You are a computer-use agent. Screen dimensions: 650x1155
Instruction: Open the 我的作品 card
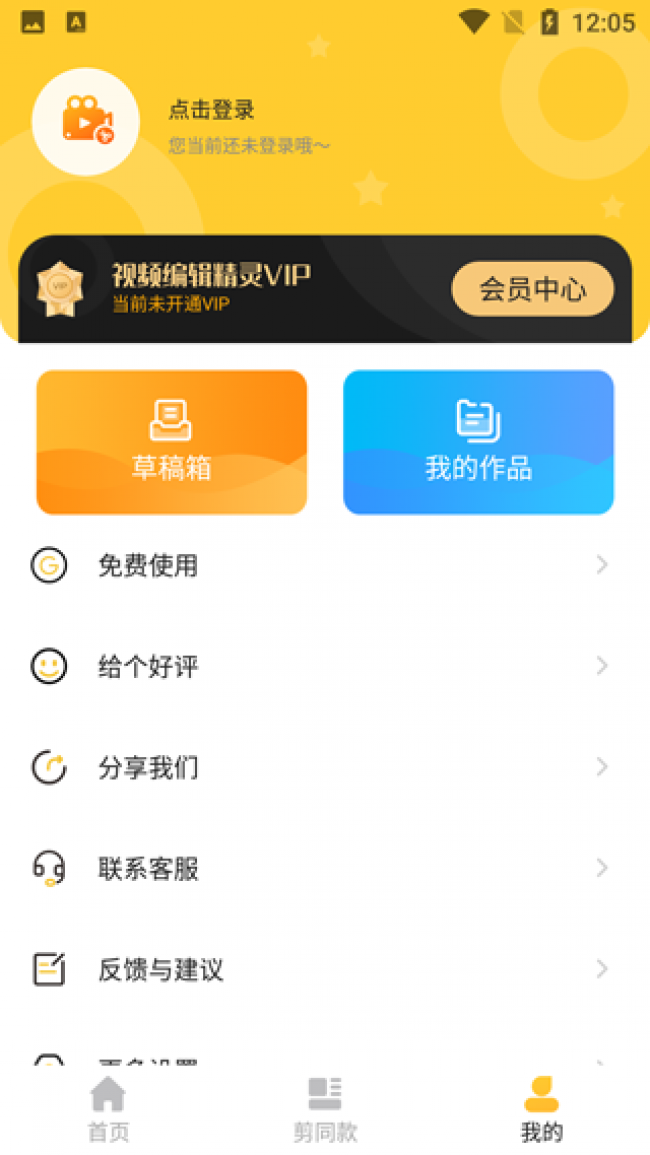click(x=478, y=442)
